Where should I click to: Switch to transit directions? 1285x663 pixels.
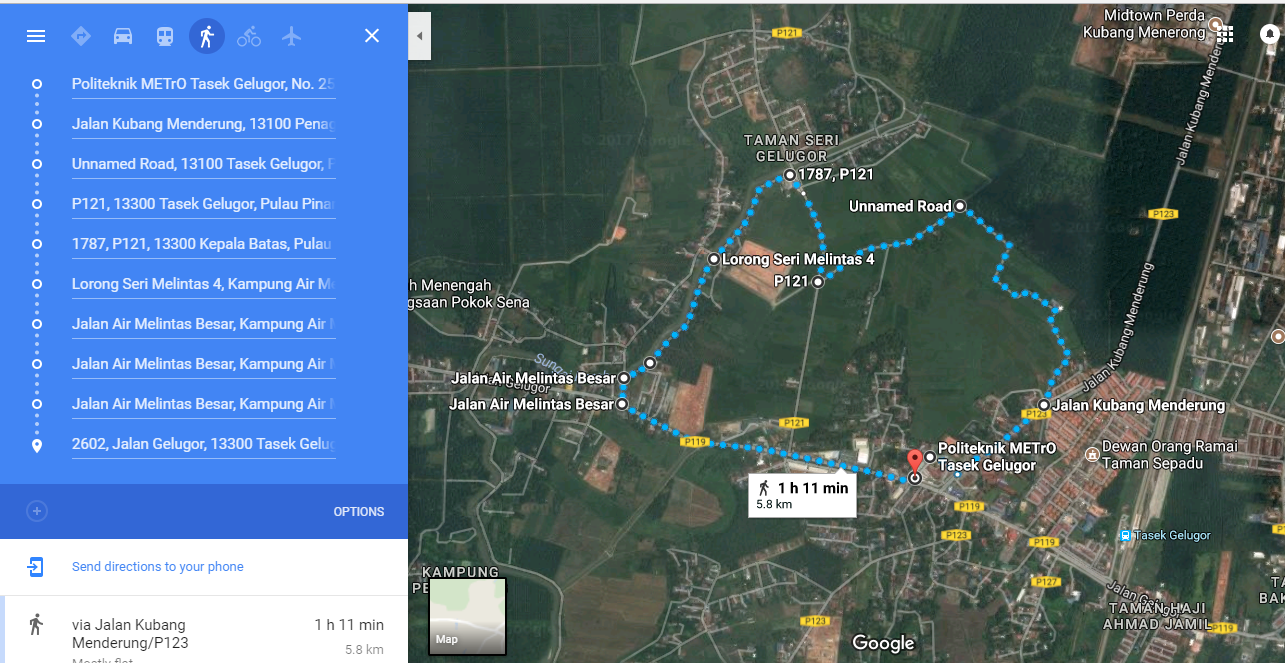[x=165, y=36]
